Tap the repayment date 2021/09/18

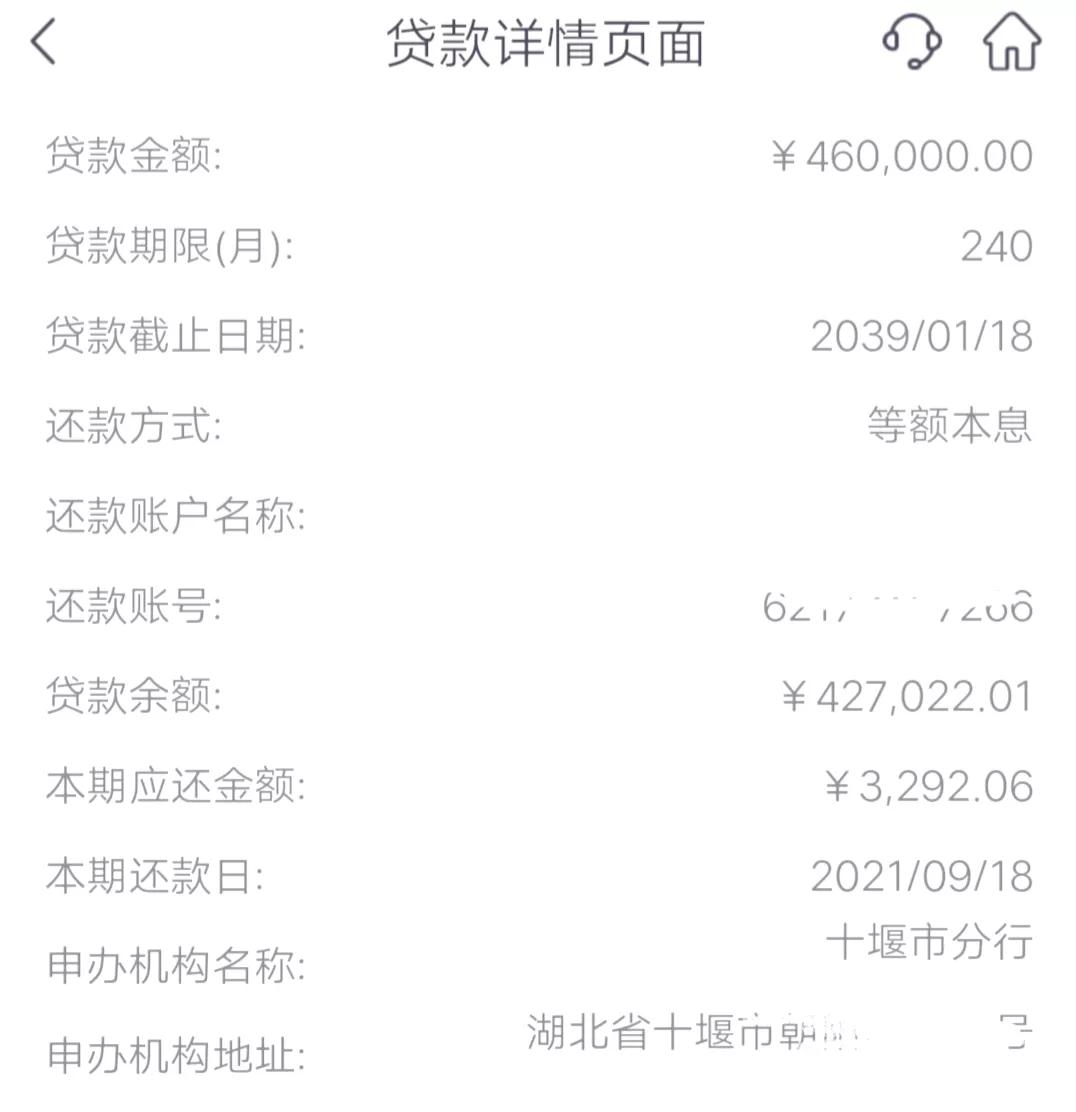coord(925,877)
